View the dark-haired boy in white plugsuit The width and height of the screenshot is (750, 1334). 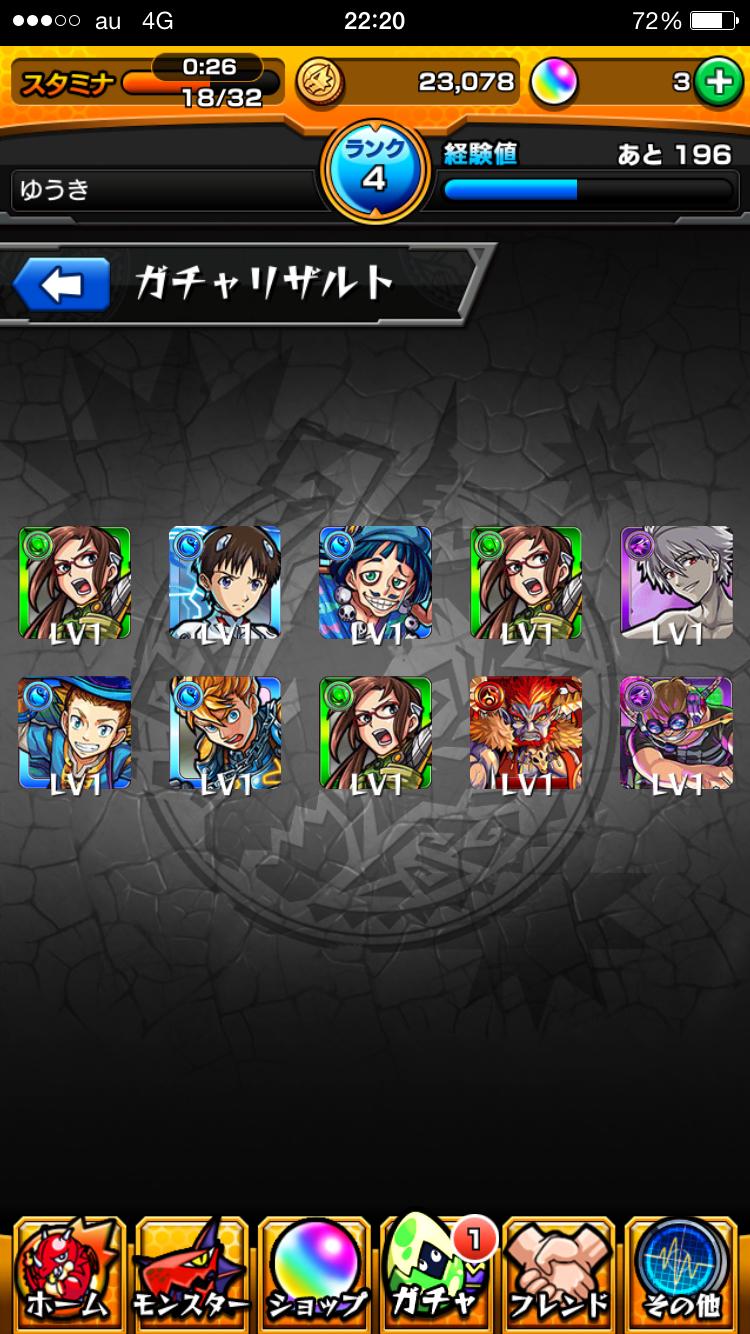point(225,583)
